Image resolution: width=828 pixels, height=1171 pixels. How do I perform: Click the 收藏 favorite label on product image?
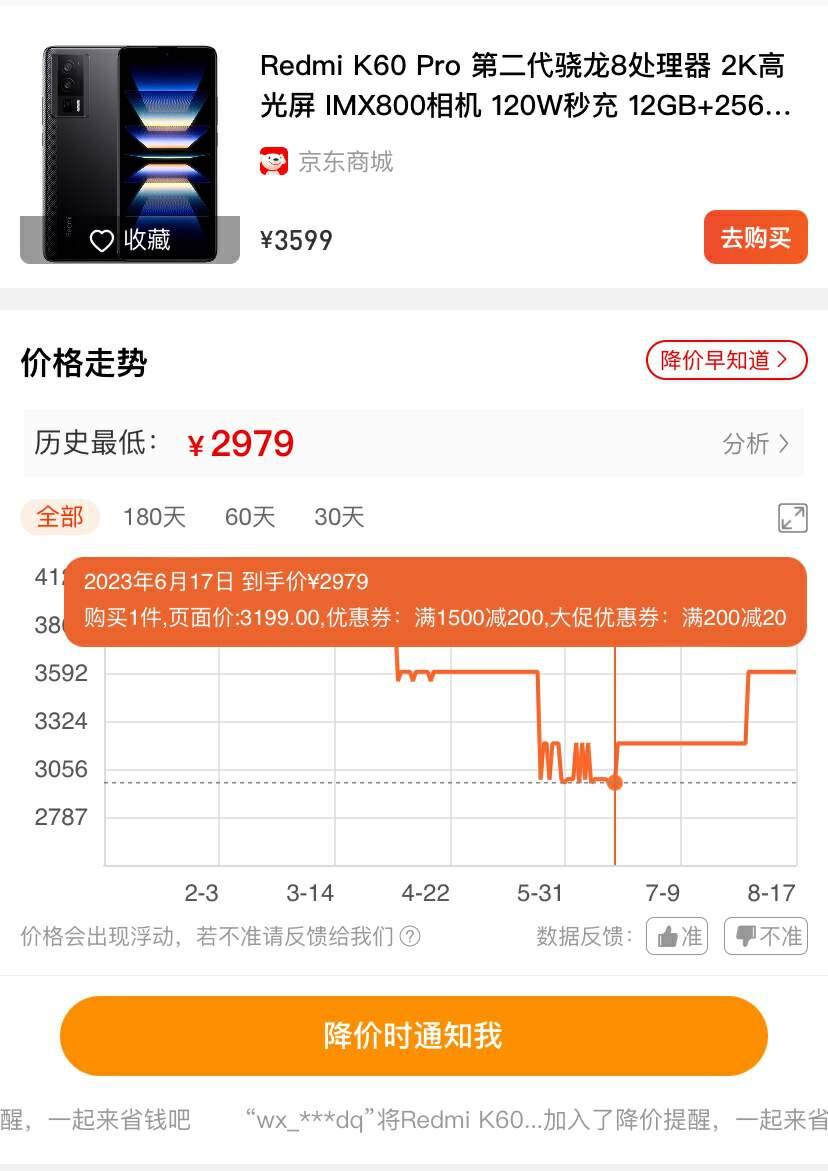[148, 238]
